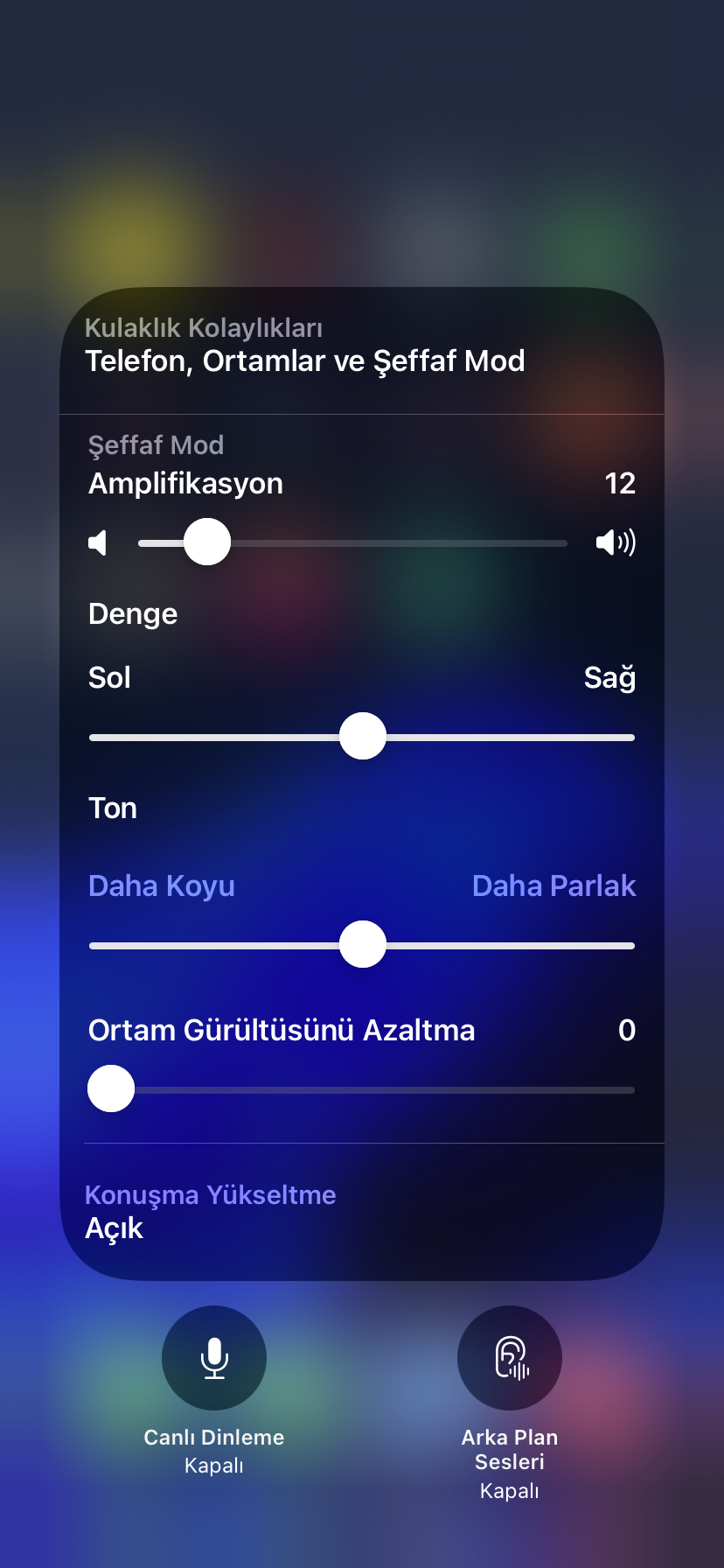Toggle Konuşma Yükseltme setting
This screenshot has width=724, height=1568.
click(x=362, y=1212)
